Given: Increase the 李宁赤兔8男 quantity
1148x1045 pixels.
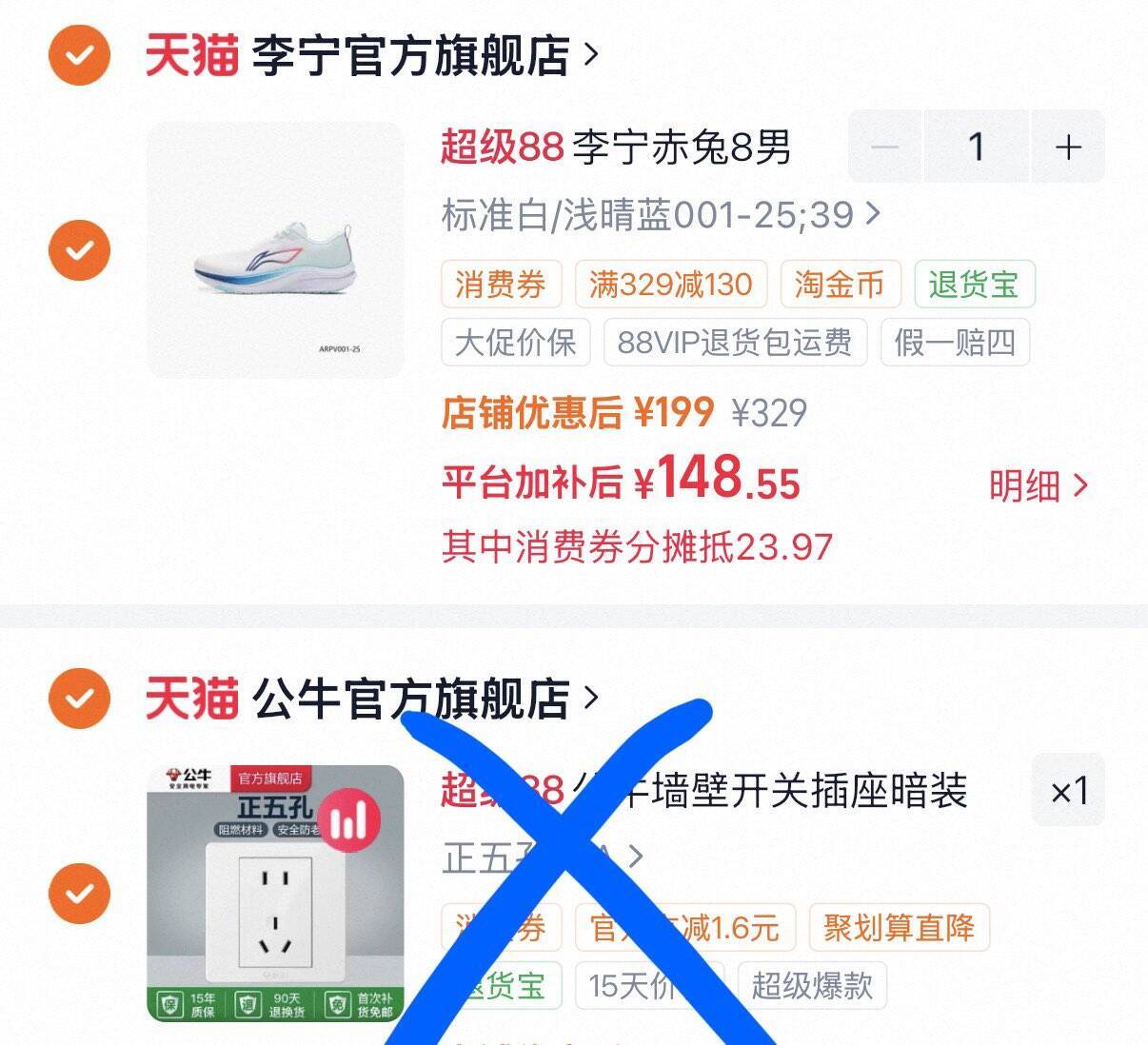Looking at the screenshot, I should 1068,147.
